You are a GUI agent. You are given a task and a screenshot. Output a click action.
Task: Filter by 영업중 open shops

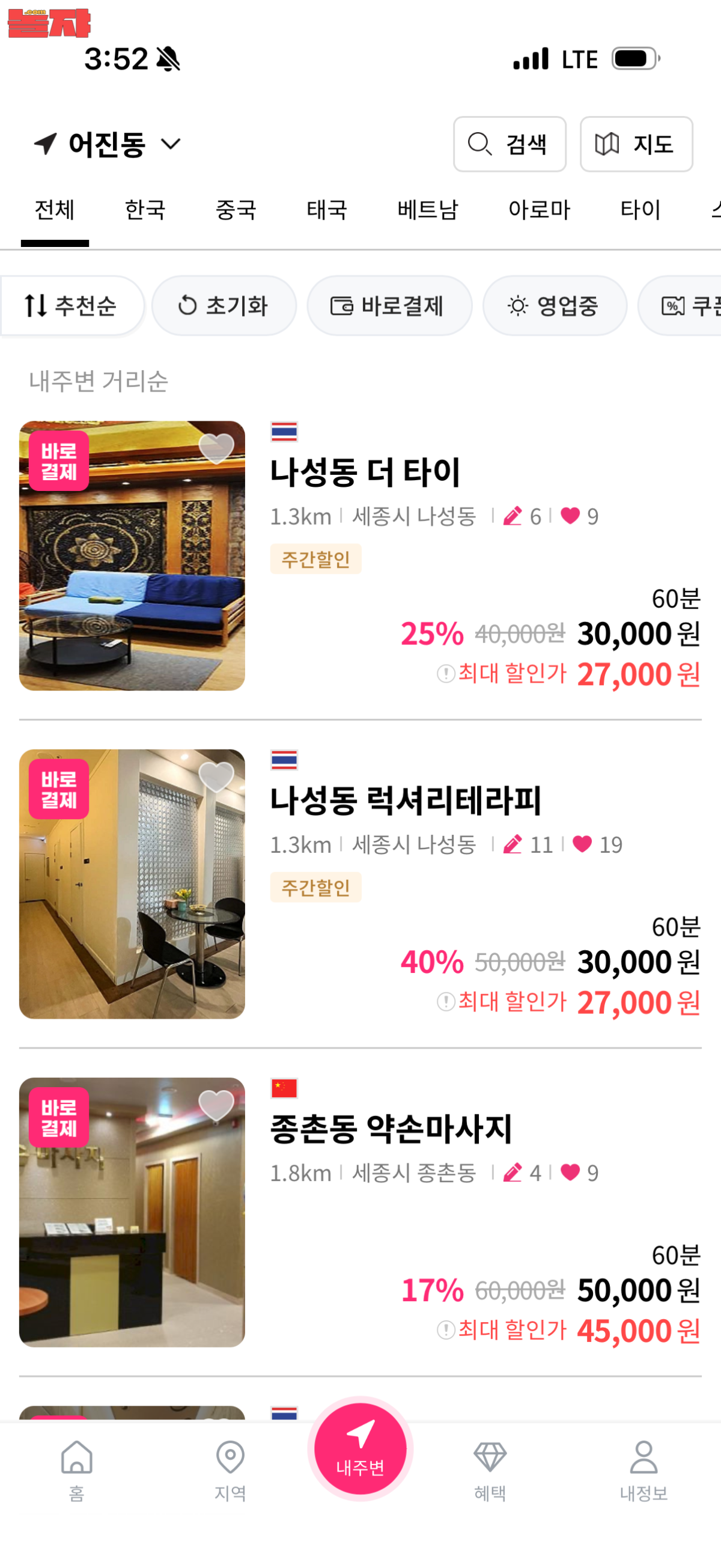(x=555, y=305)
